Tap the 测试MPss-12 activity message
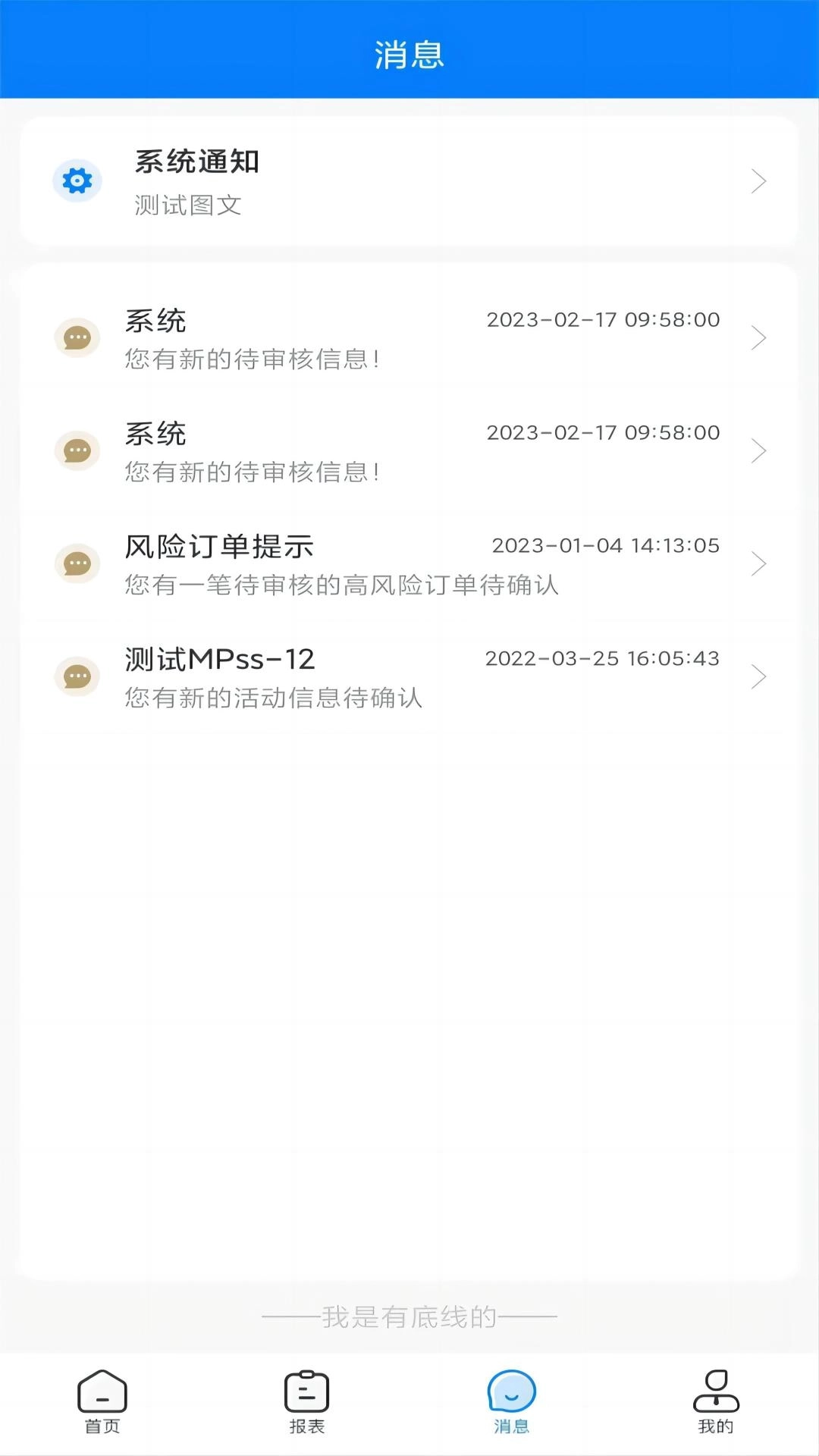Screen dimensions: 819x1456 [409, 676]
